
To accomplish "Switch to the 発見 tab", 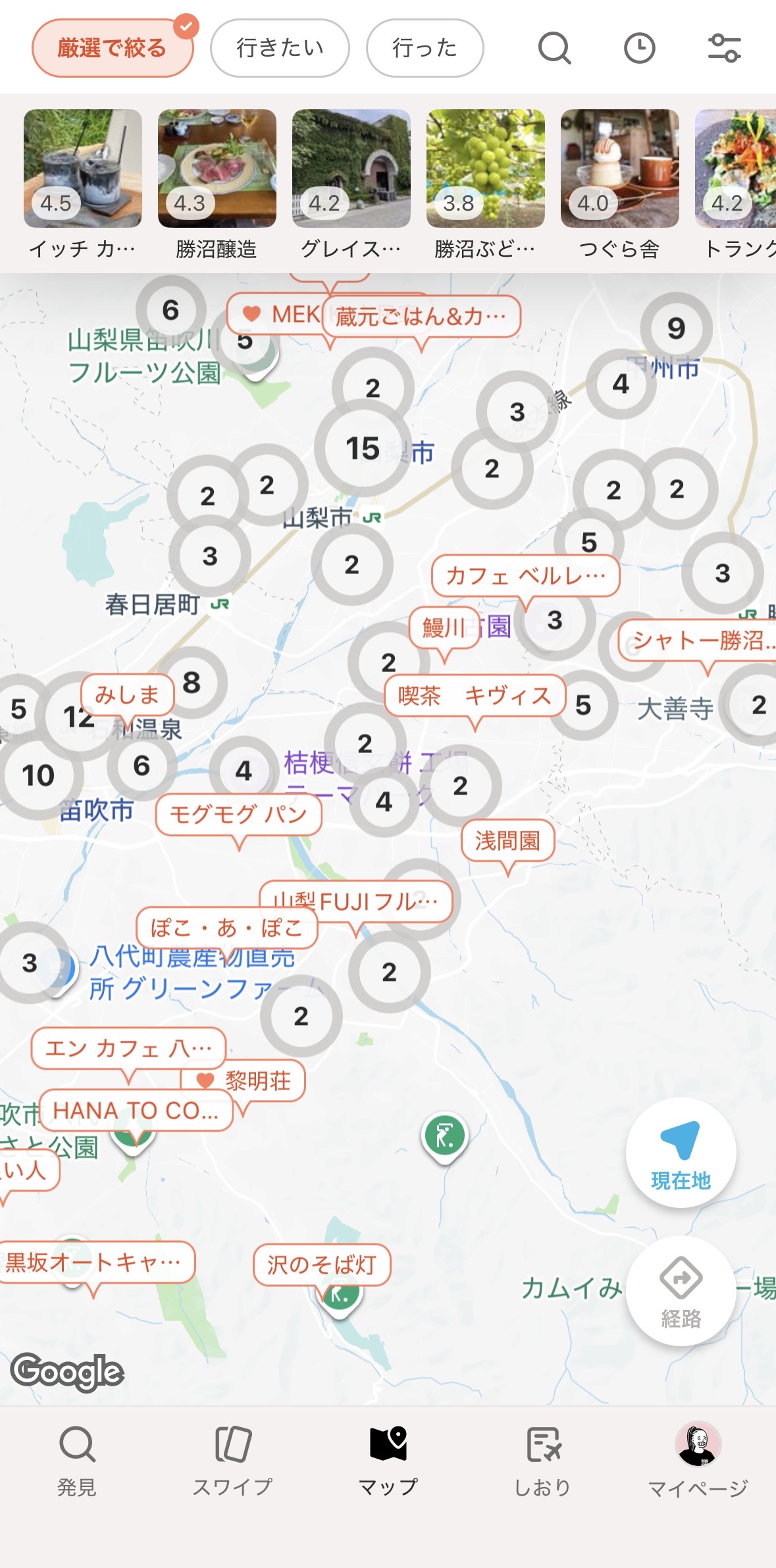I will click(x=77, y=1457).
